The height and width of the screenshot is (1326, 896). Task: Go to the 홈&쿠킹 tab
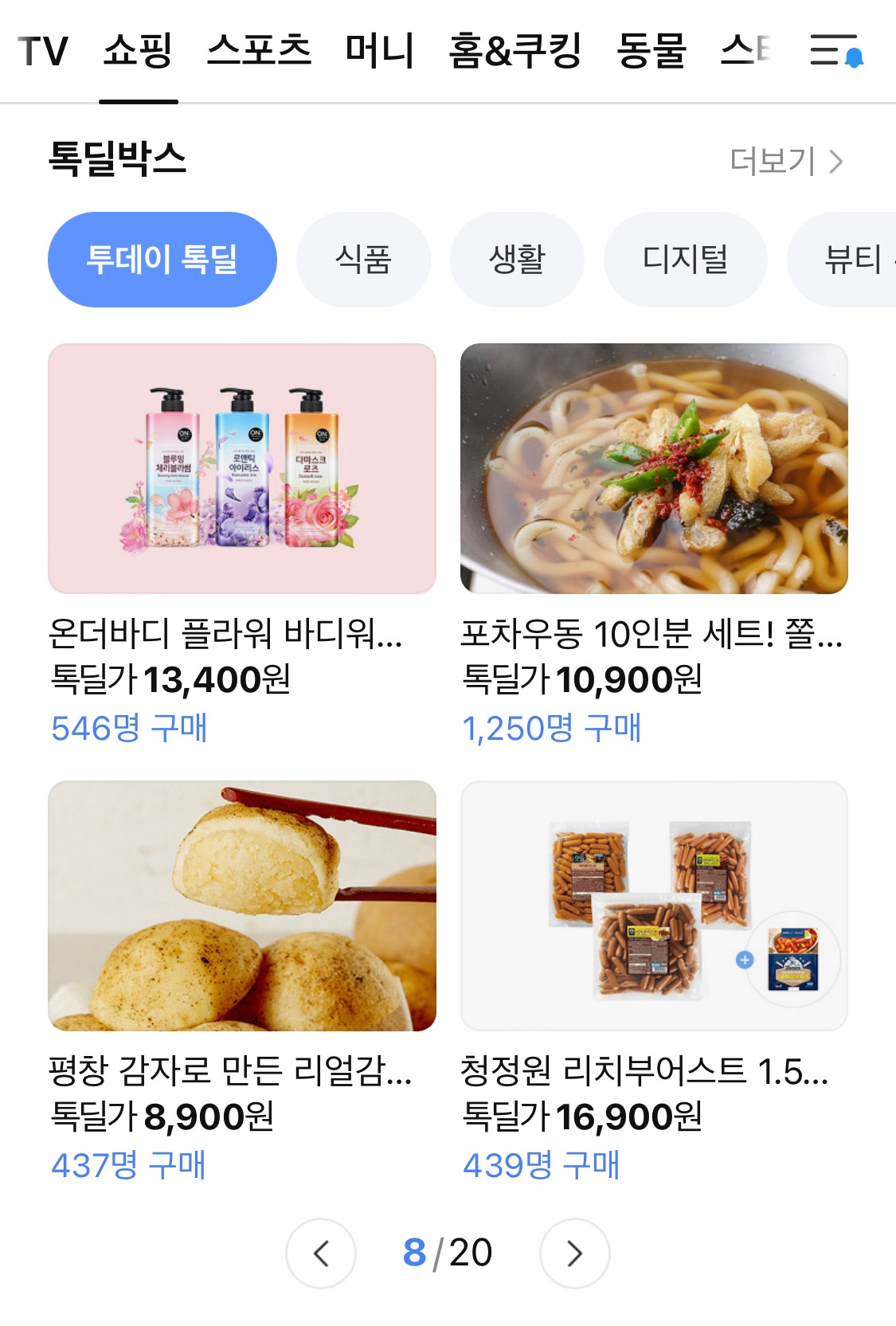click(x=515, y=52)
